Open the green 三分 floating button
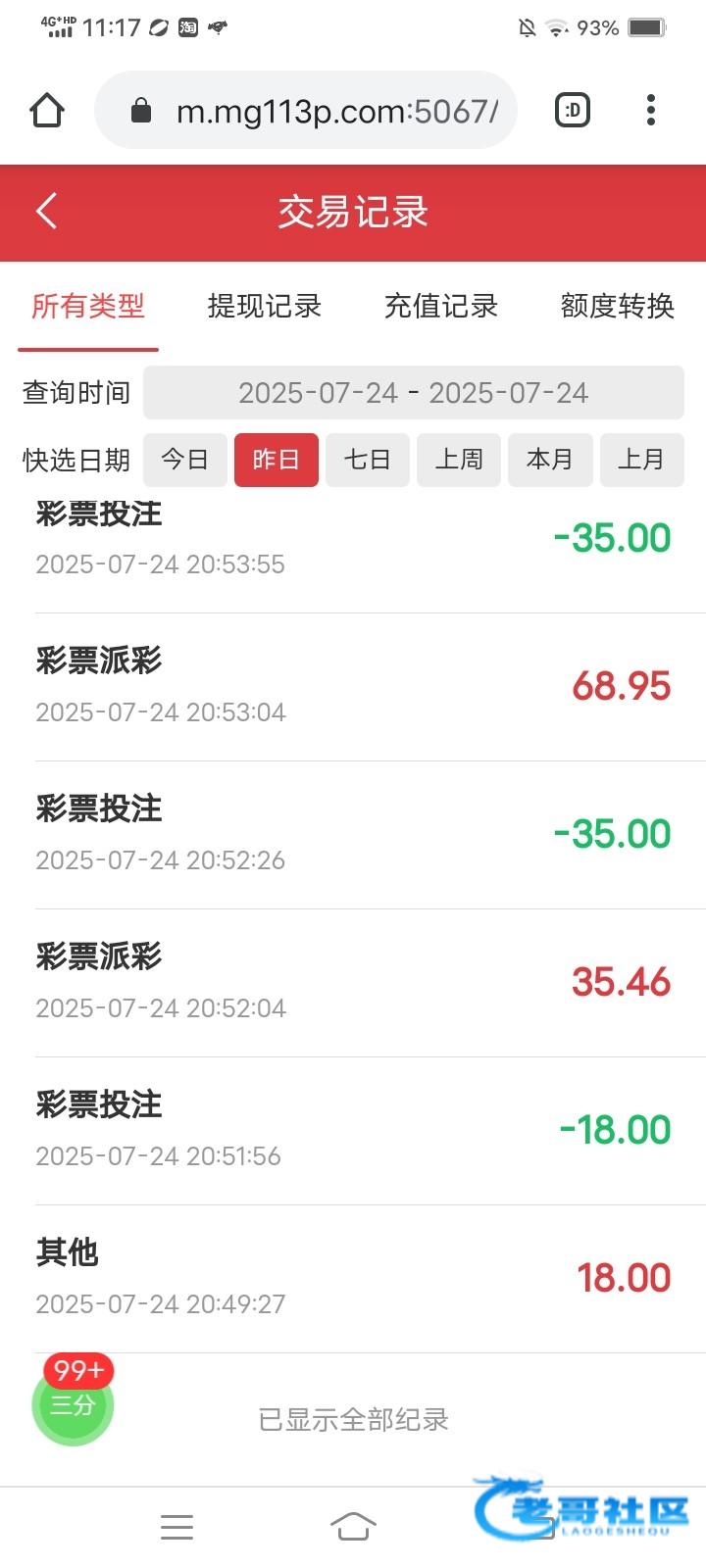 point(73,1403)
